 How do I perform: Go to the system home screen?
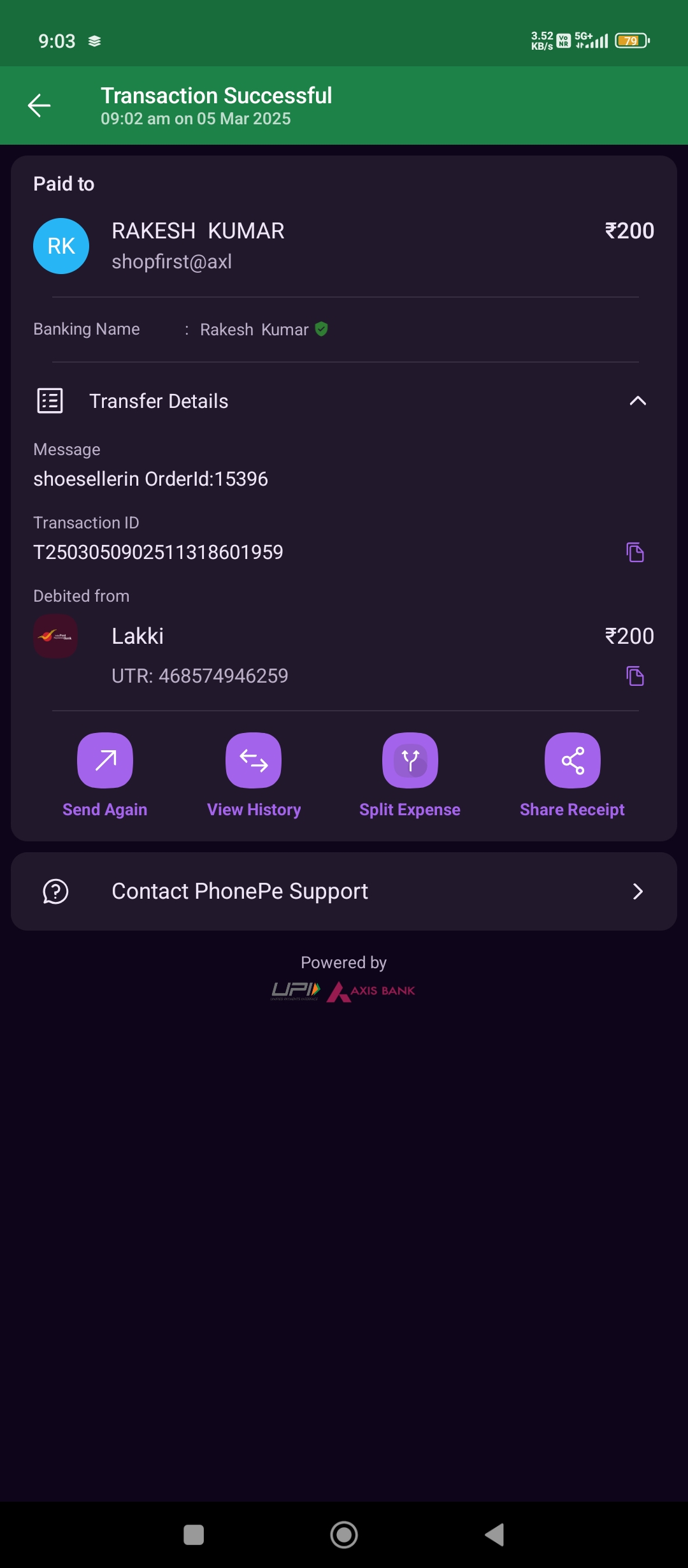344,1535
